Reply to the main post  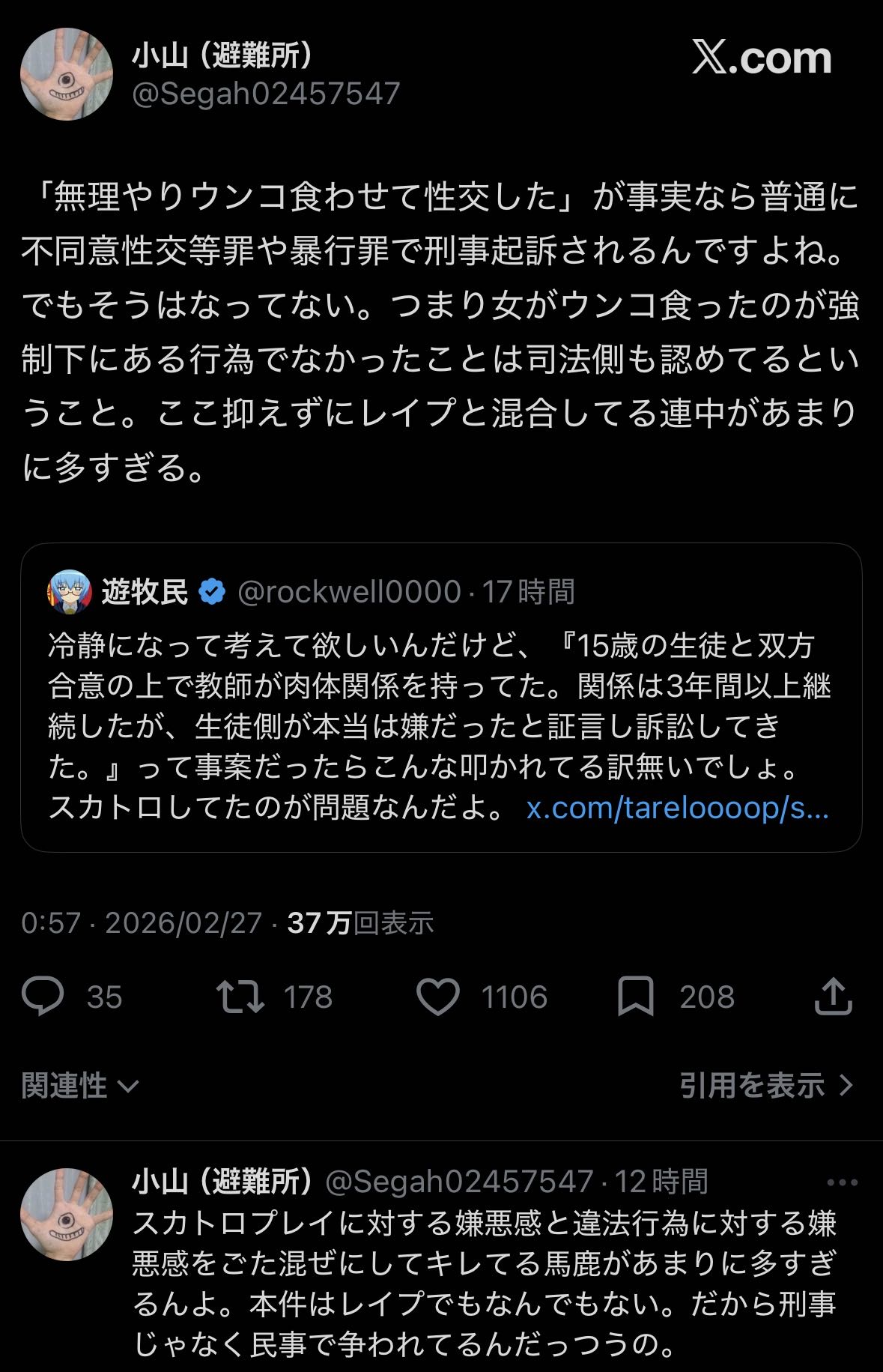(x=43, y=997)
